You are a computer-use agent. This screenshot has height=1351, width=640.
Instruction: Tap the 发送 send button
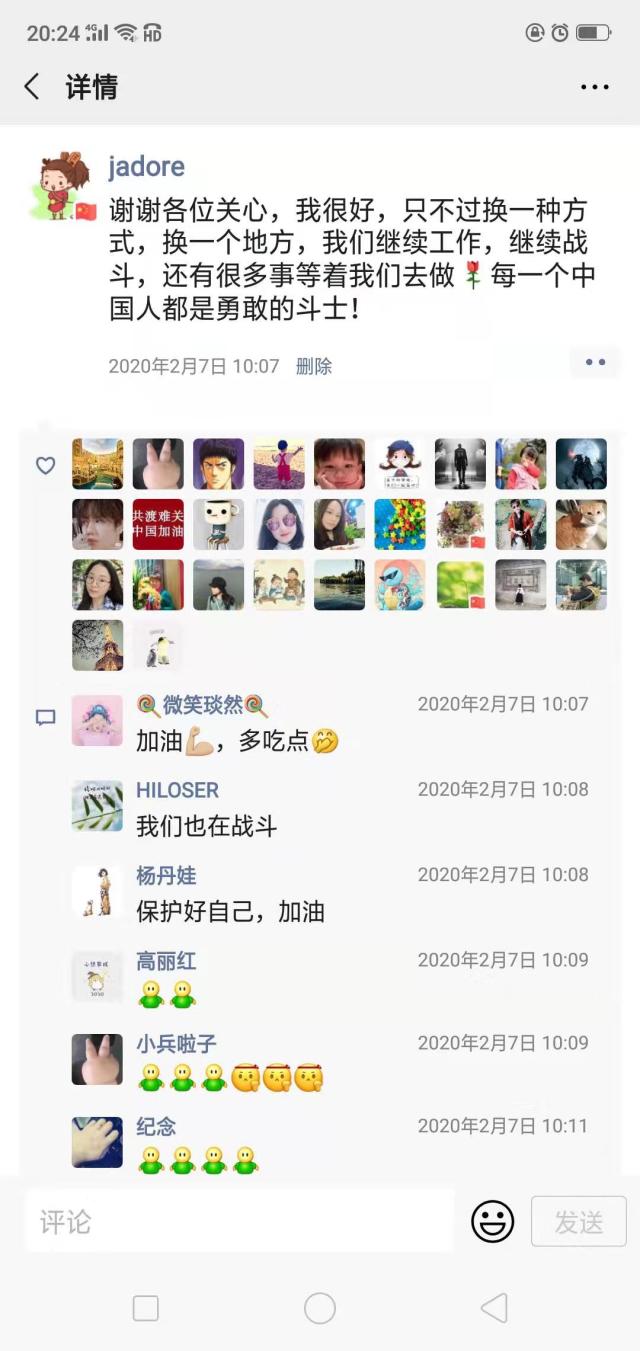pyautogui.click(x=578, y=1221)
